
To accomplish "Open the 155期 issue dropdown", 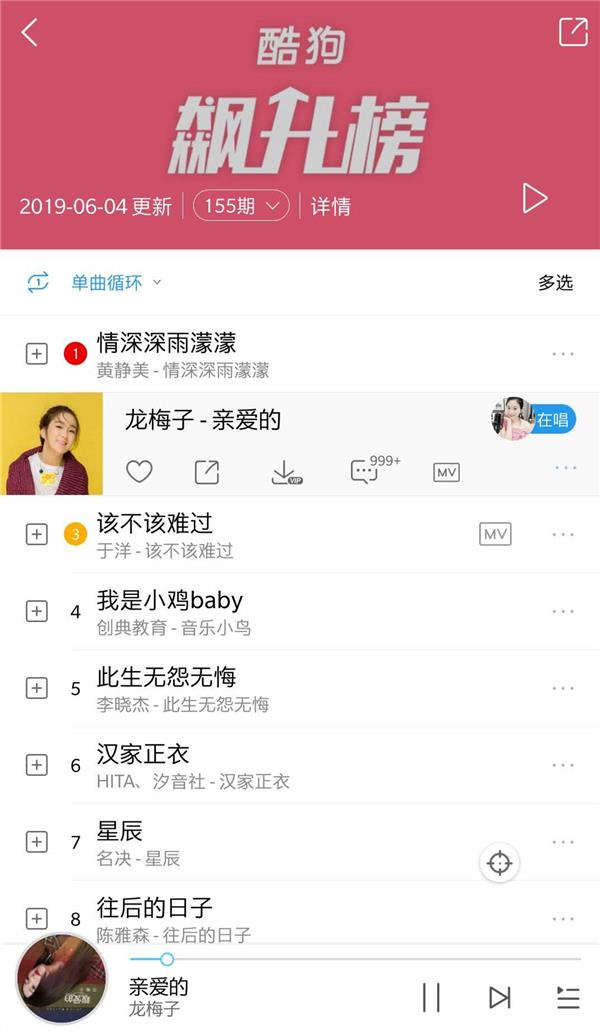I will coord(241,206).
